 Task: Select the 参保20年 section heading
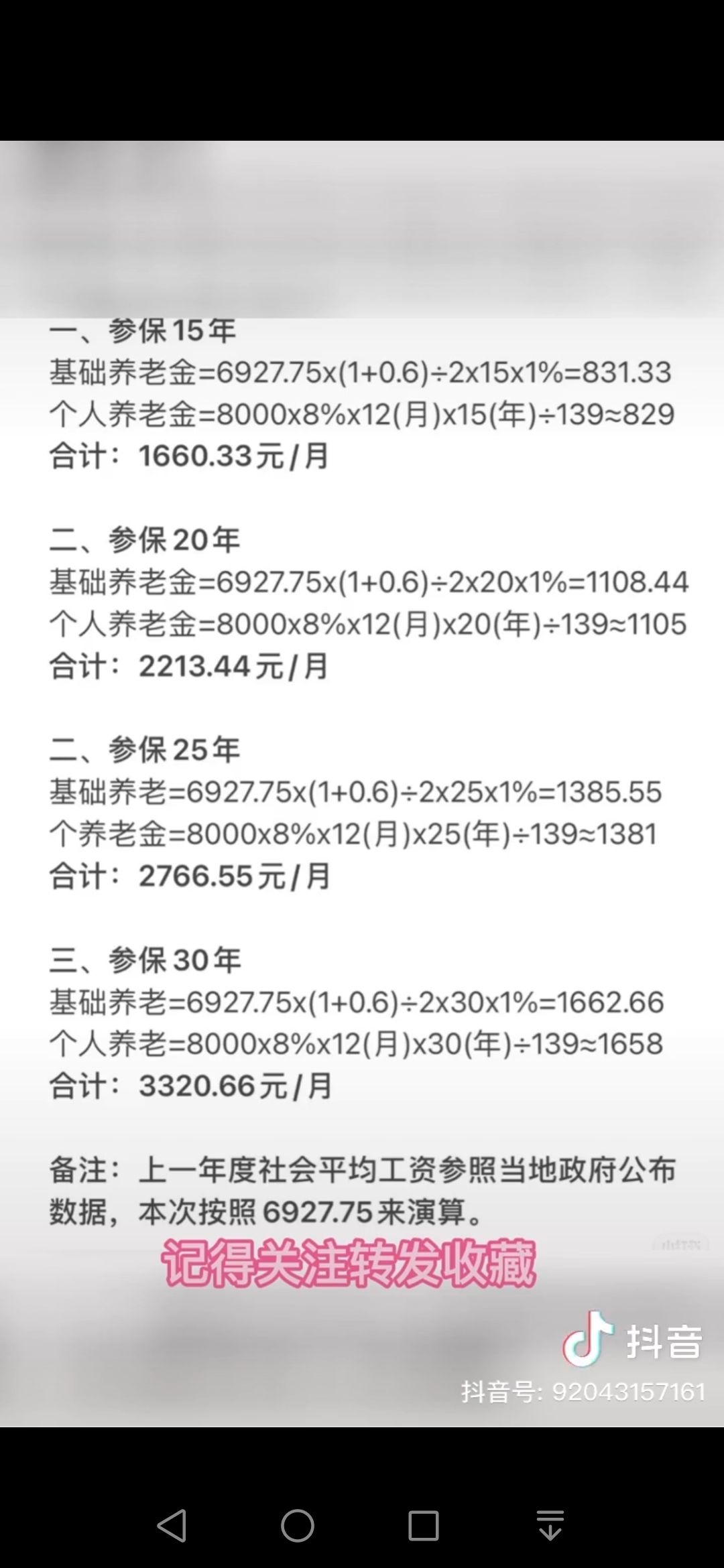(143, 541)
